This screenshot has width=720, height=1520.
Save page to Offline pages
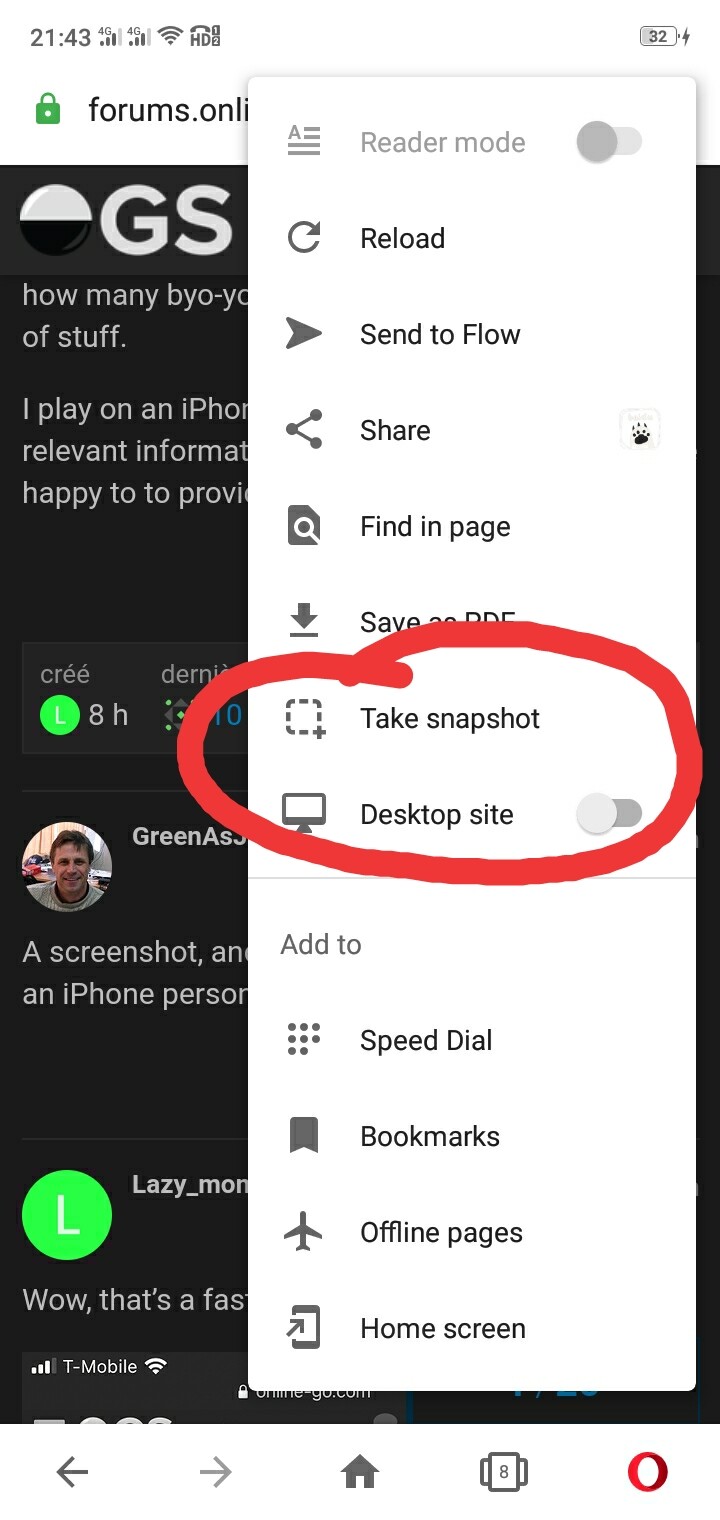(x=471, y=1232)
